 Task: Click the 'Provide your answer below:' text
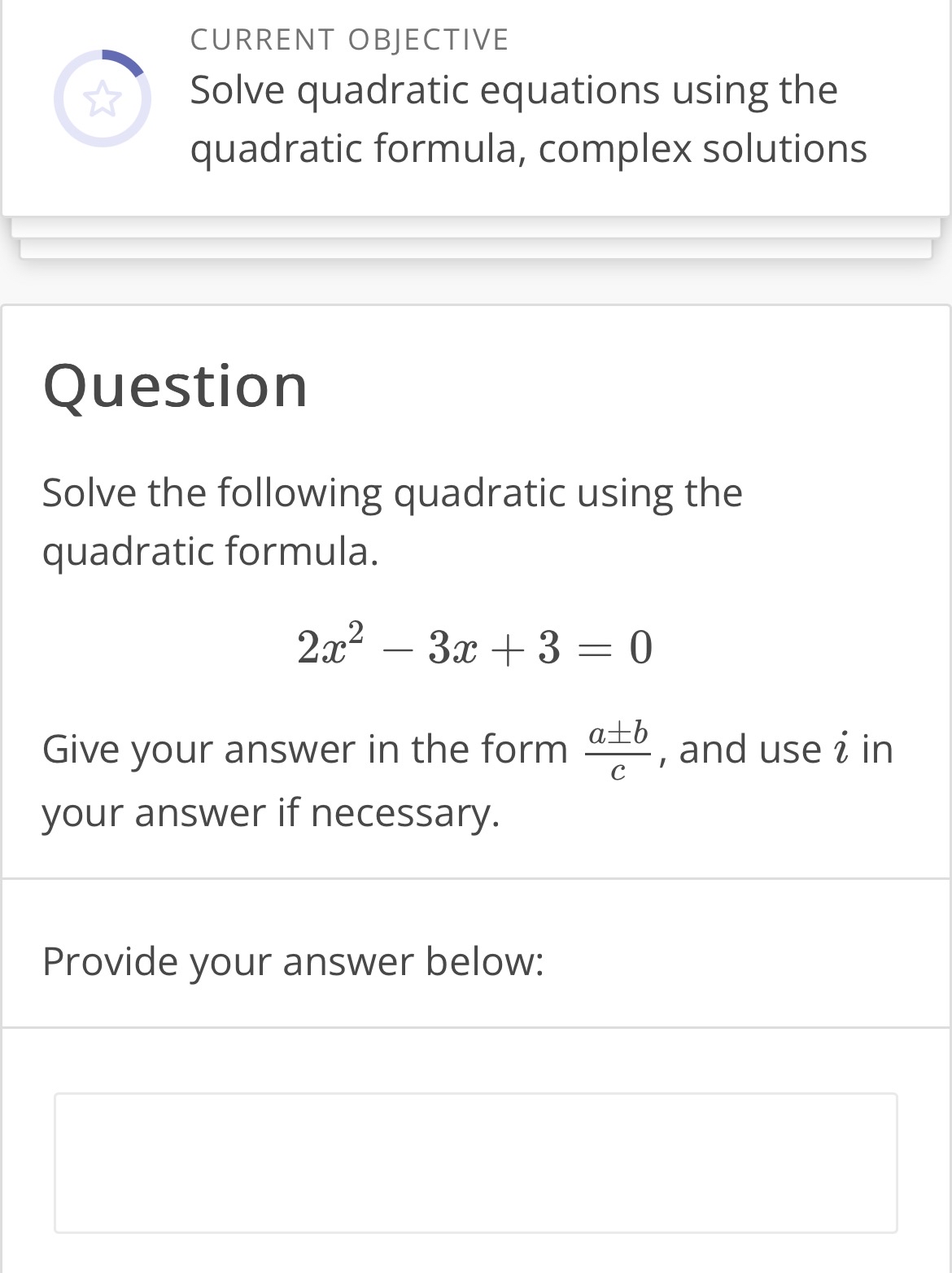[x=293, y=961]
